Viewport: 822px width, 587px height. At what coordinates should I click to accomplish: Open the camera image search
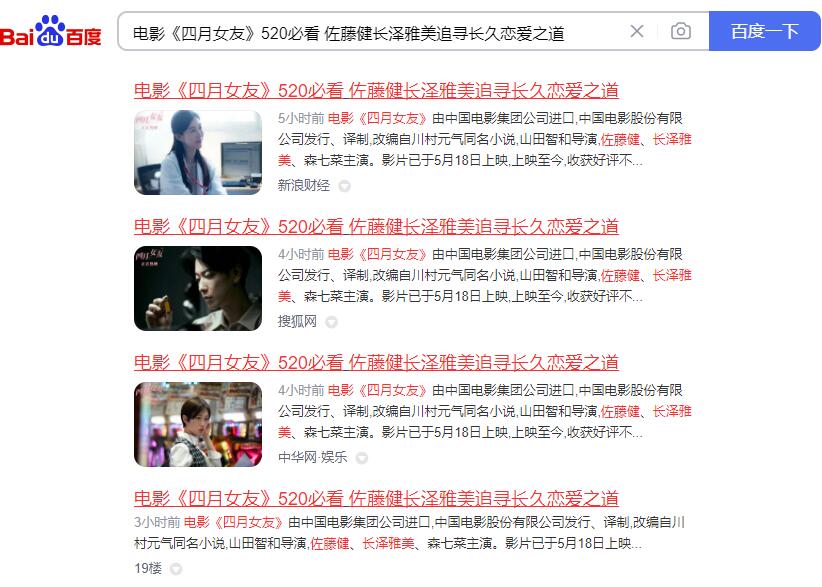[x=681, y=31]
